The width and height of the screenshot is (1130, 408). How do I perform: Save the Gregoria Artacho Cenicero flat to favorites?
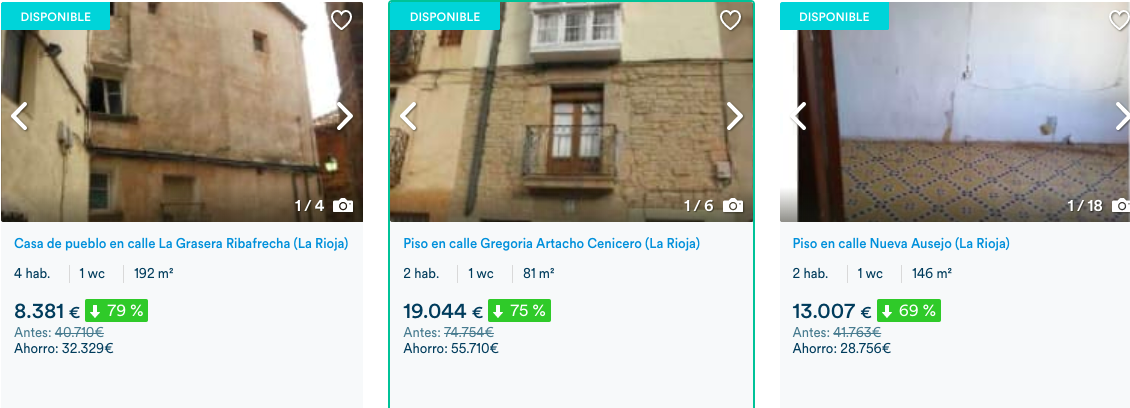pyautogui.click(x=730, y=20)
